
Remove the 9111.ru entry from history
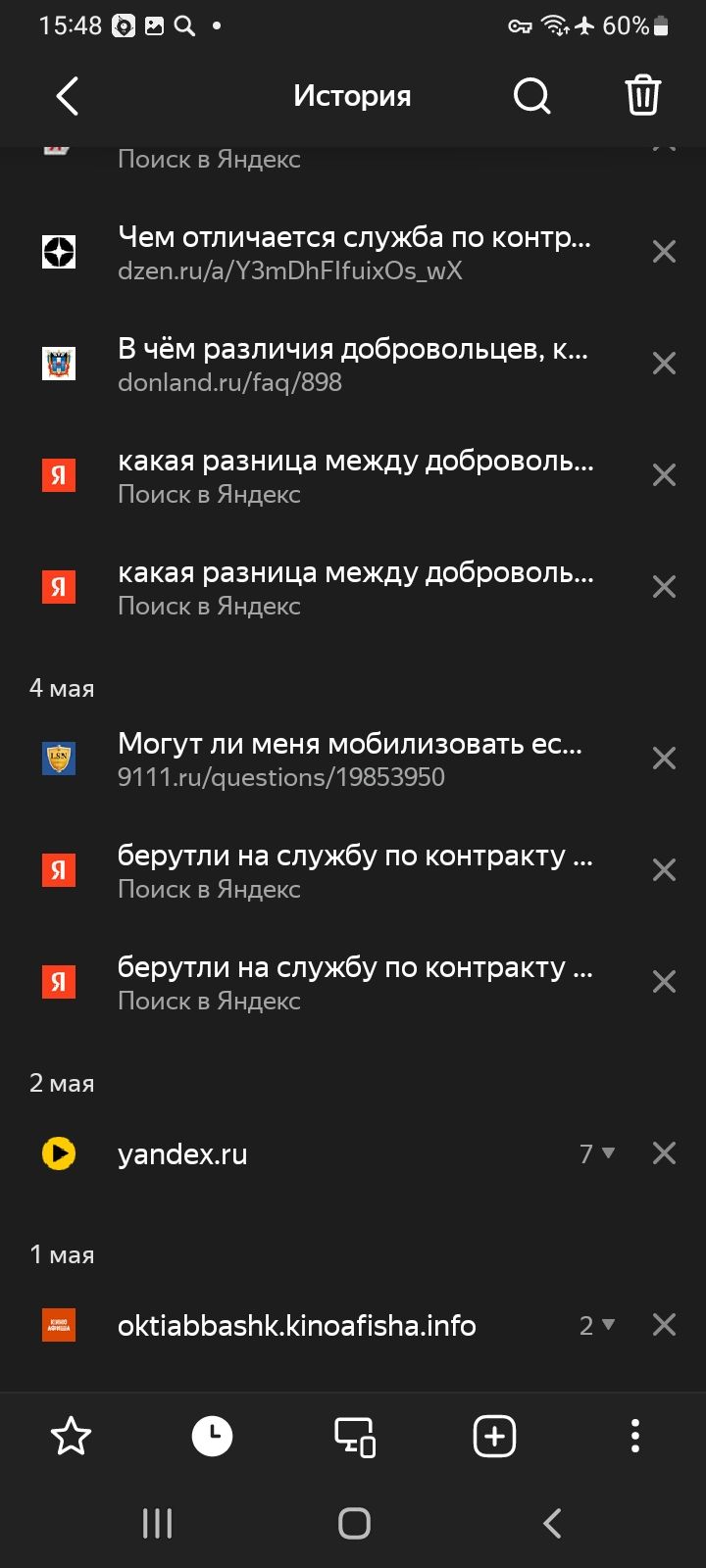pyautogui.click(x=664, y=759)
